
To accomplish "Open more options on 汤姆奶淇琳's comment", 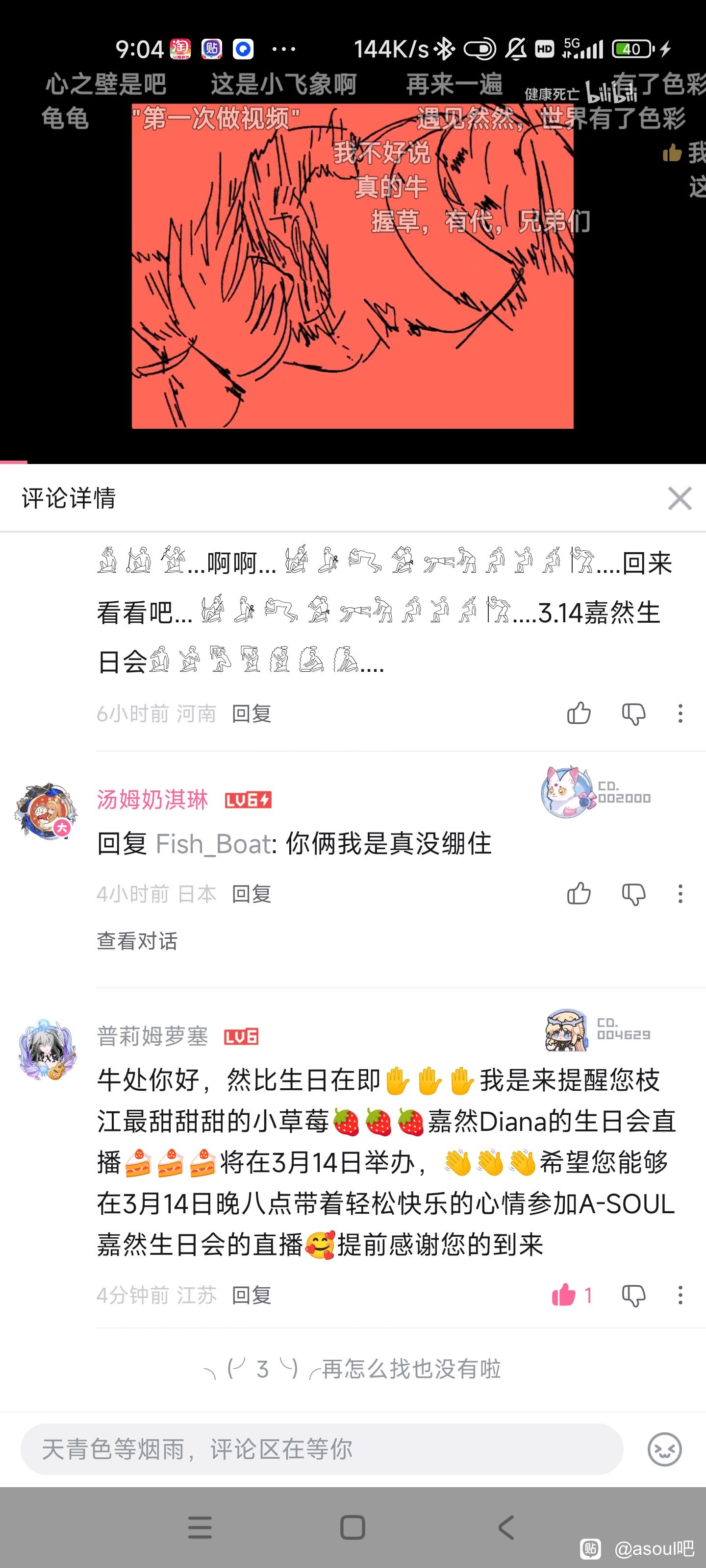I will tap(681, 894).
